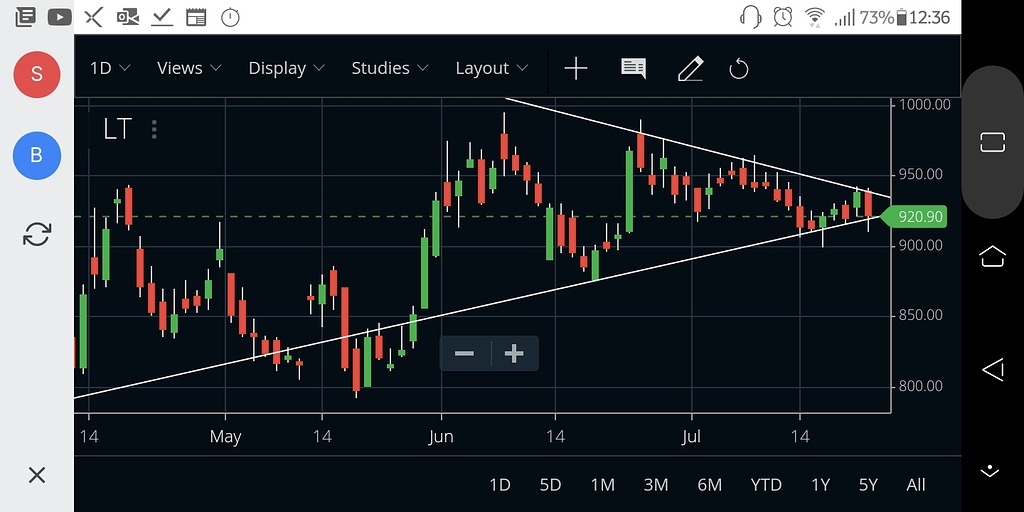Open the comments icon in toolbar

tap(633, 68)
